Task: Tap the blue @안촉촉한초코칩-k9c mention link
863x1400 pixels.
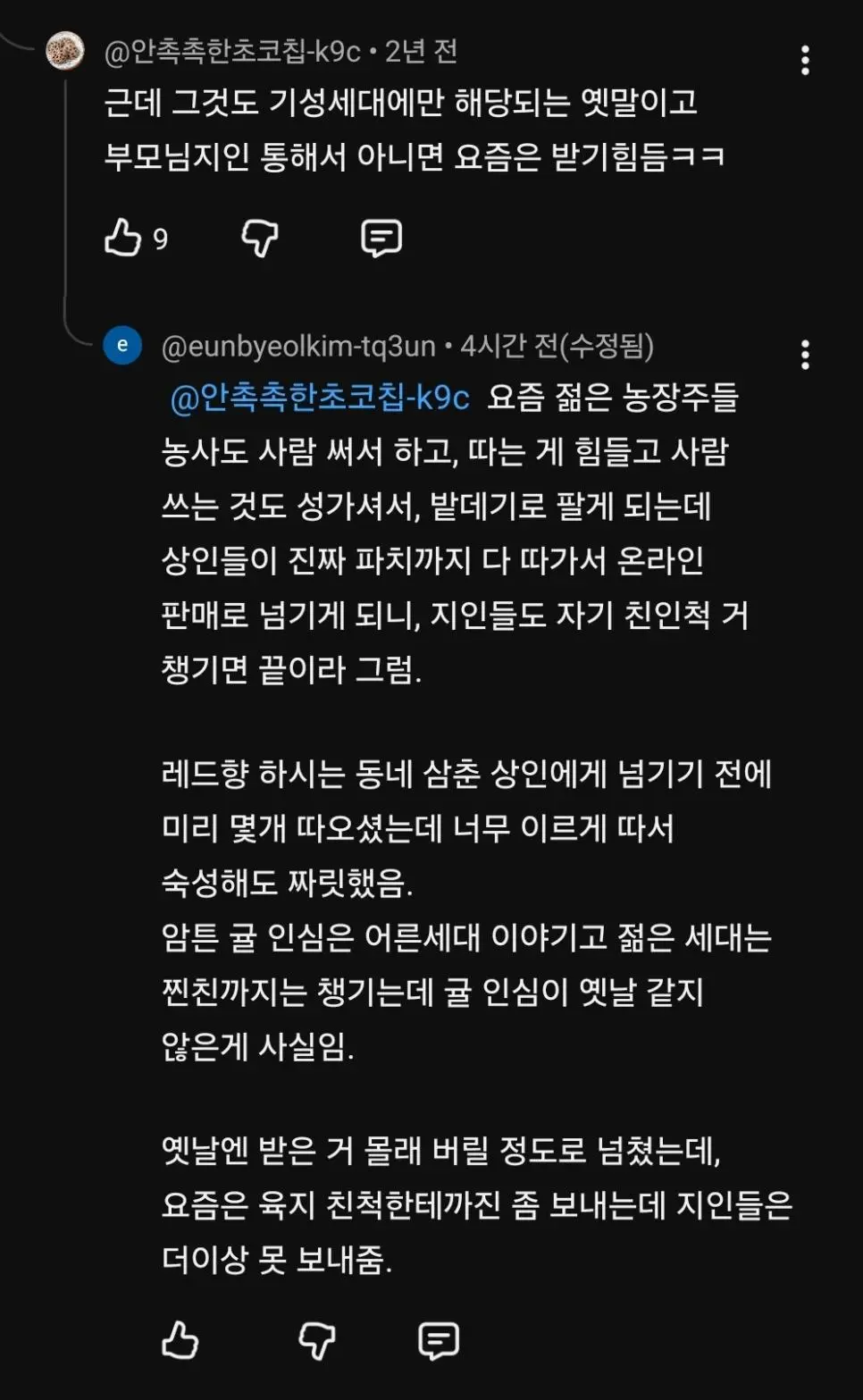Action: click(x=320, y=398)
